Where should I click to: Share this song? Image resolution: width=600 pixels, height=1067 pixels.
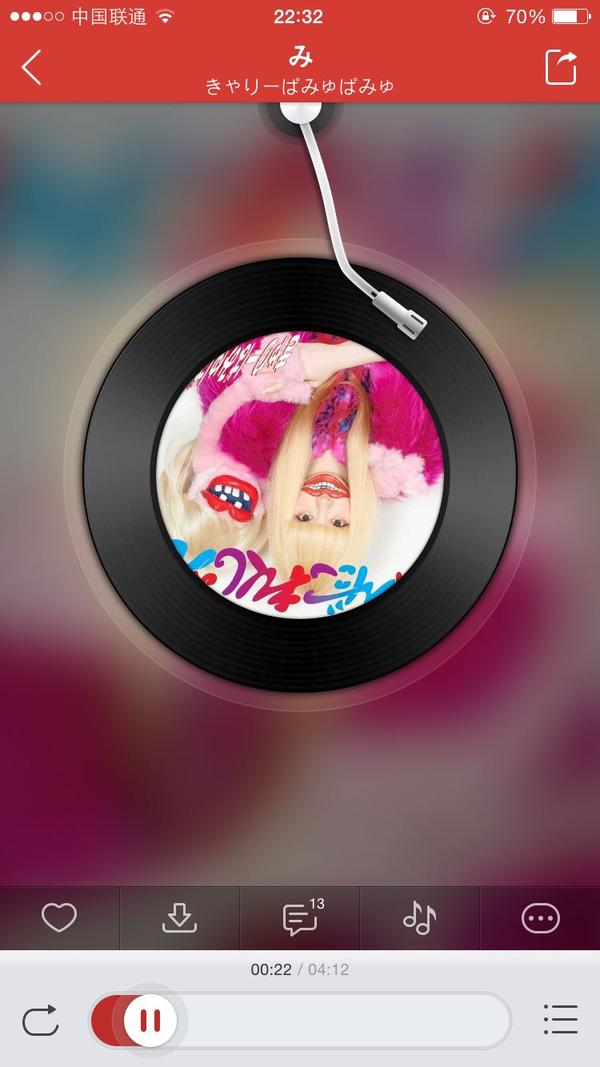[561, 67]
